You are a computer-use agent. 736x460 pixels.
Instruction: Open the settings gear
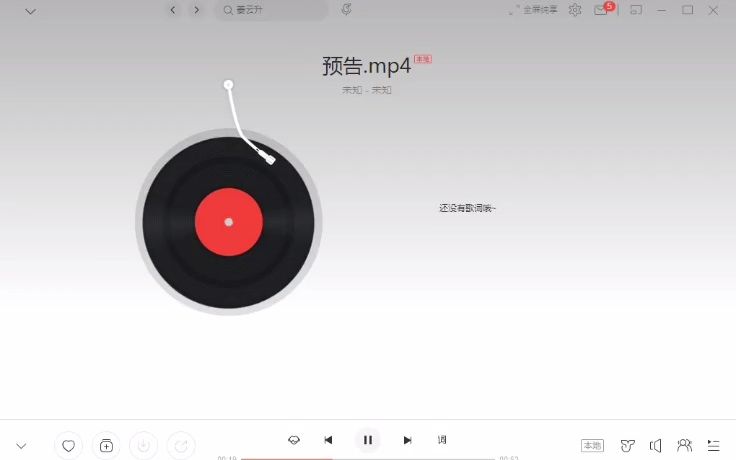[x=575, y=10]
